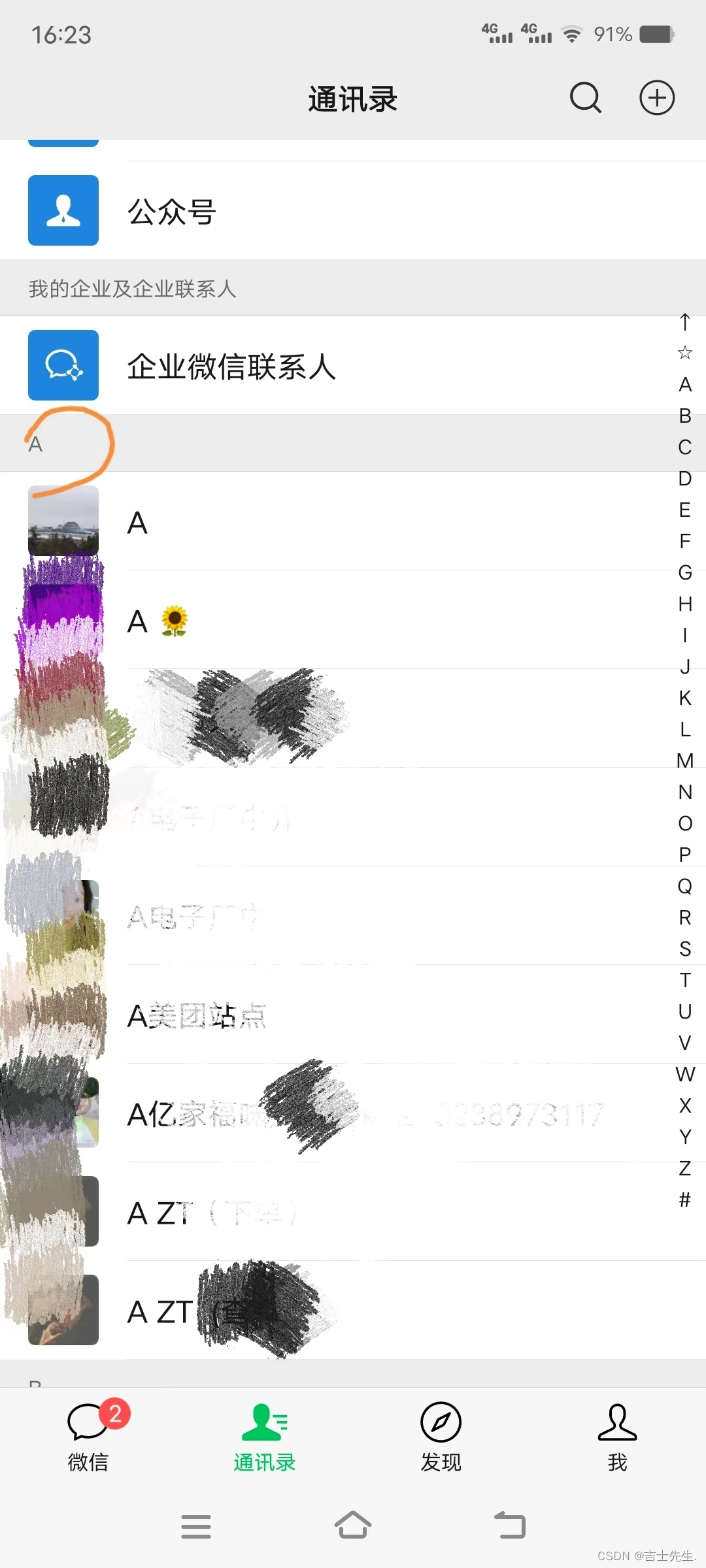The width and height of the screenshot is (706, 1568).
Task: Open the contacts search icon
Action: pyautogui.click(x=585, y=99)
